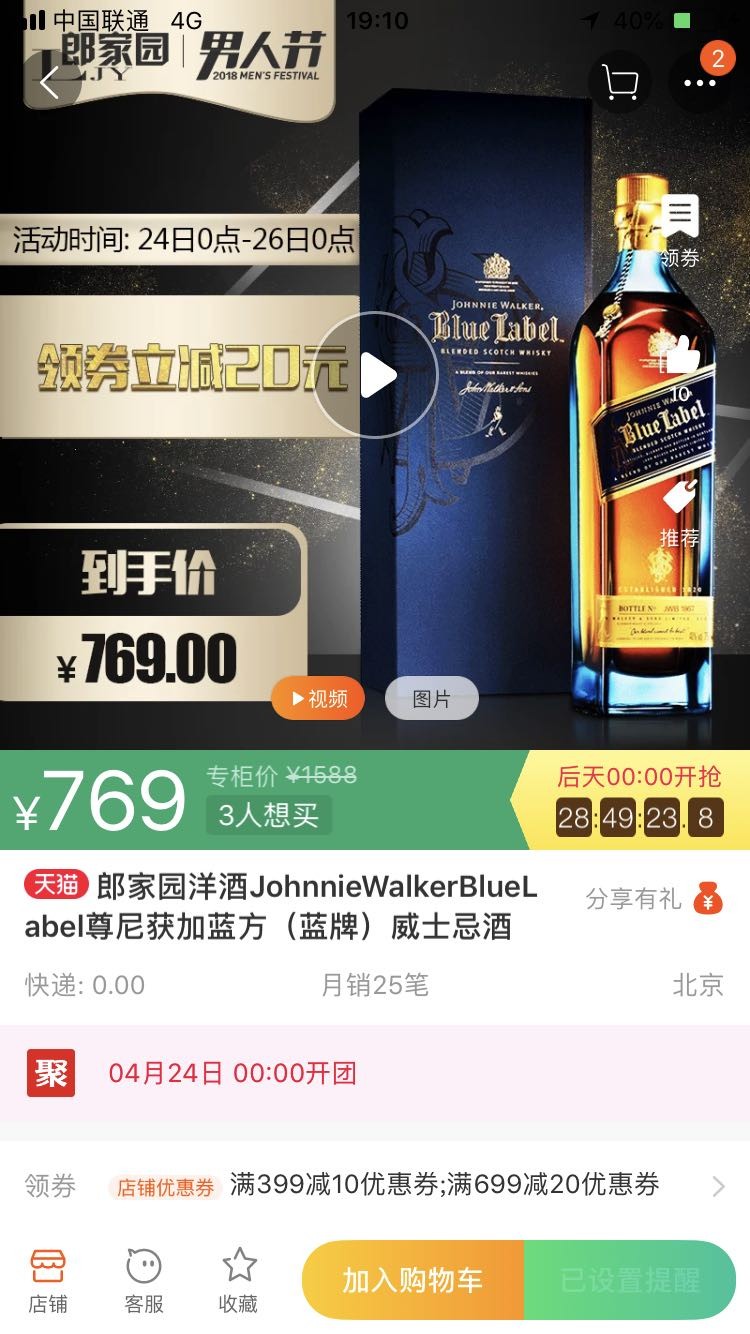Image resolution: width=750 pixels, height=1334 pixels.
Task: Tap the 加入购物车 add to cart button
Action: coord(415,1278)
